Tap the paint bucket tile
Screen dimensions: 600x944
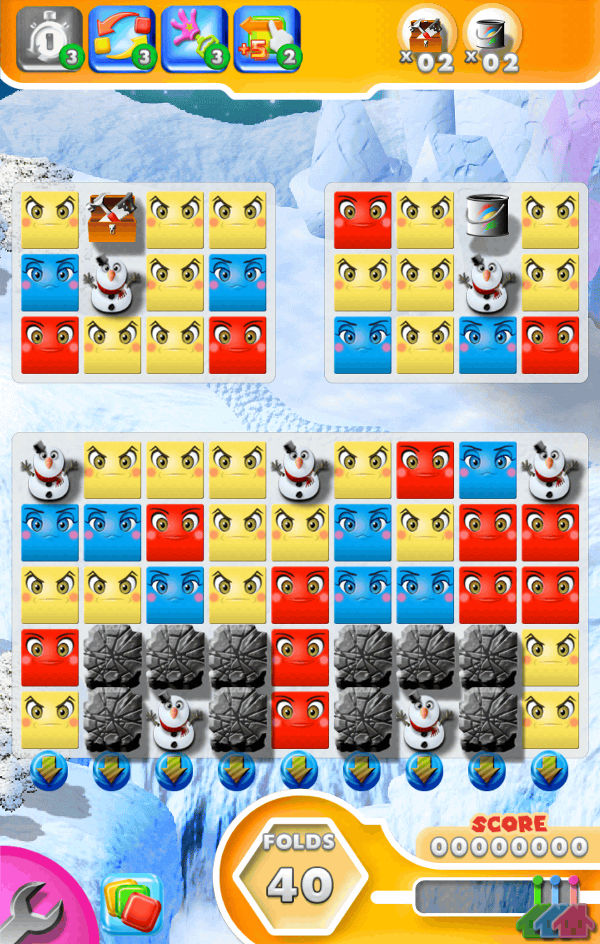coord(488,219)
